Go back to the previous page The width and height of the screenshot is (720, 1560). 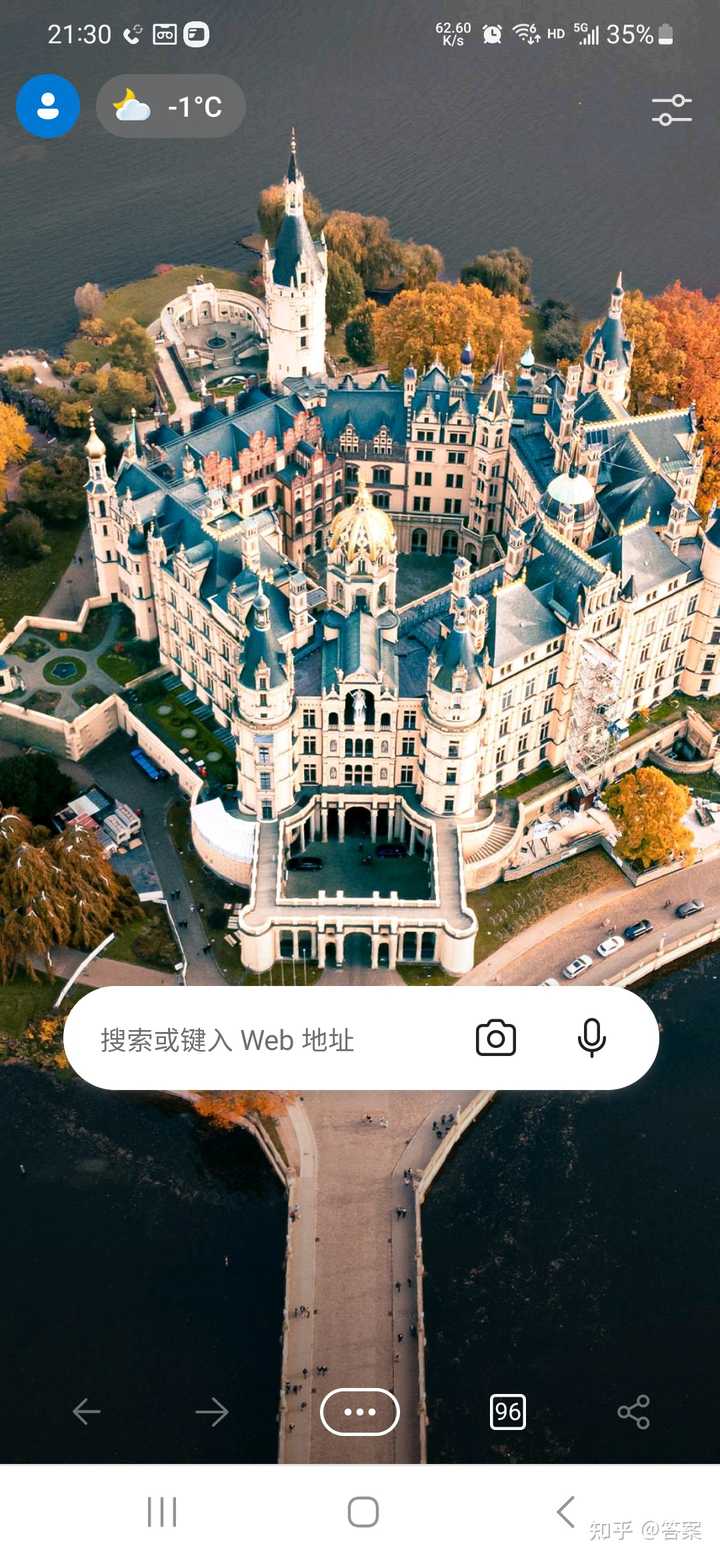[x=87, y=1412]
